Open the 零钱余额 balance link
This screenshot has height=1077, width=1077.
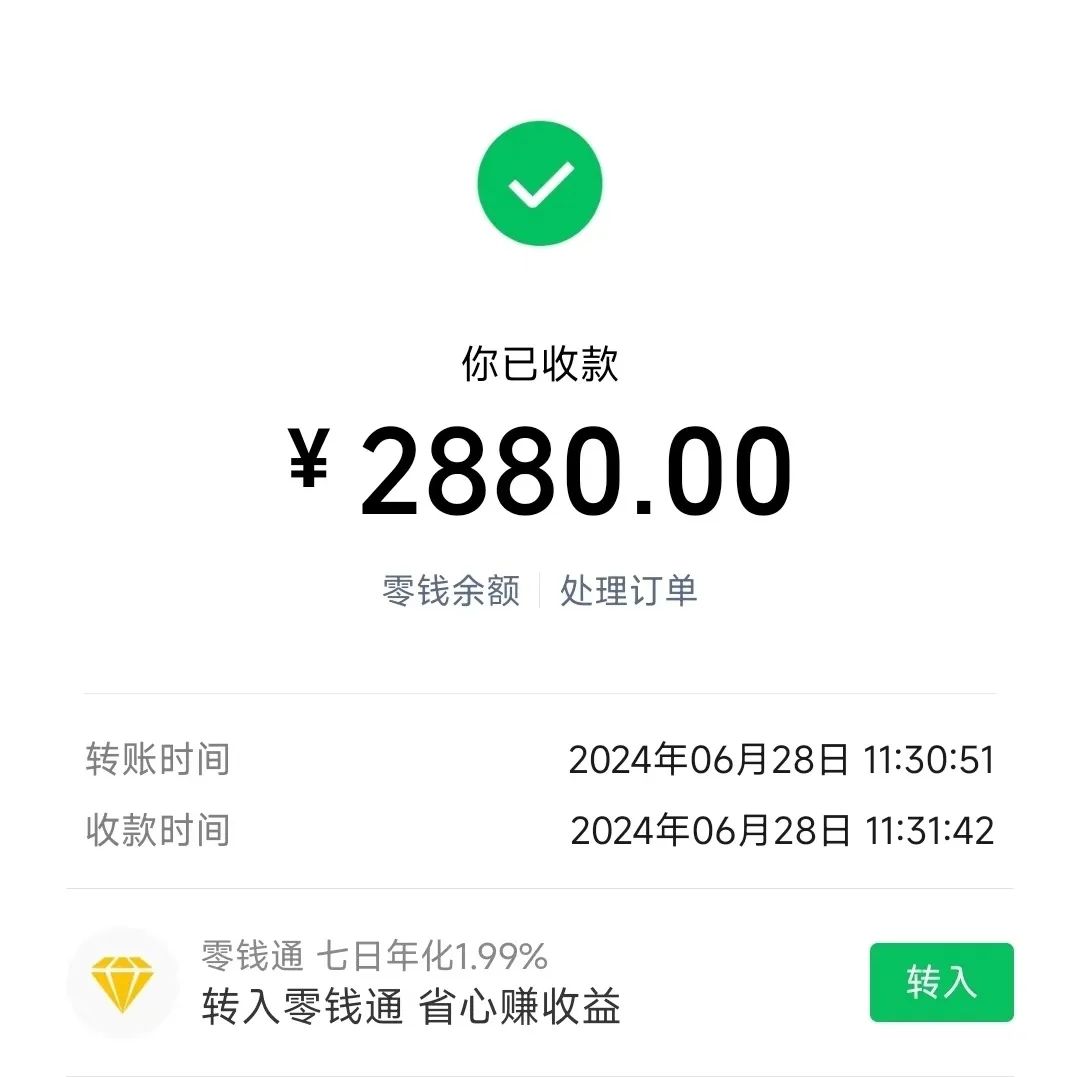coord(451,591)
